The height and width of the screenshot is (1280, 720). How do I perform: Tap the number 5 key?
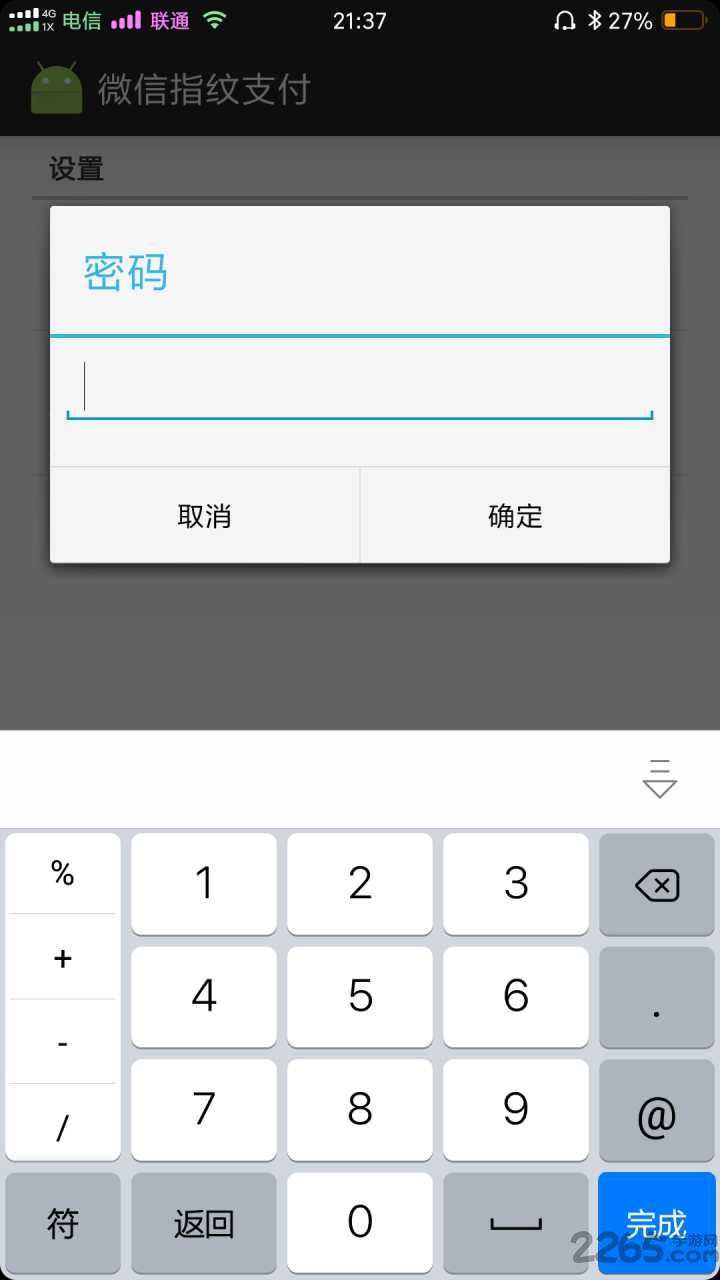coord(360,996)
